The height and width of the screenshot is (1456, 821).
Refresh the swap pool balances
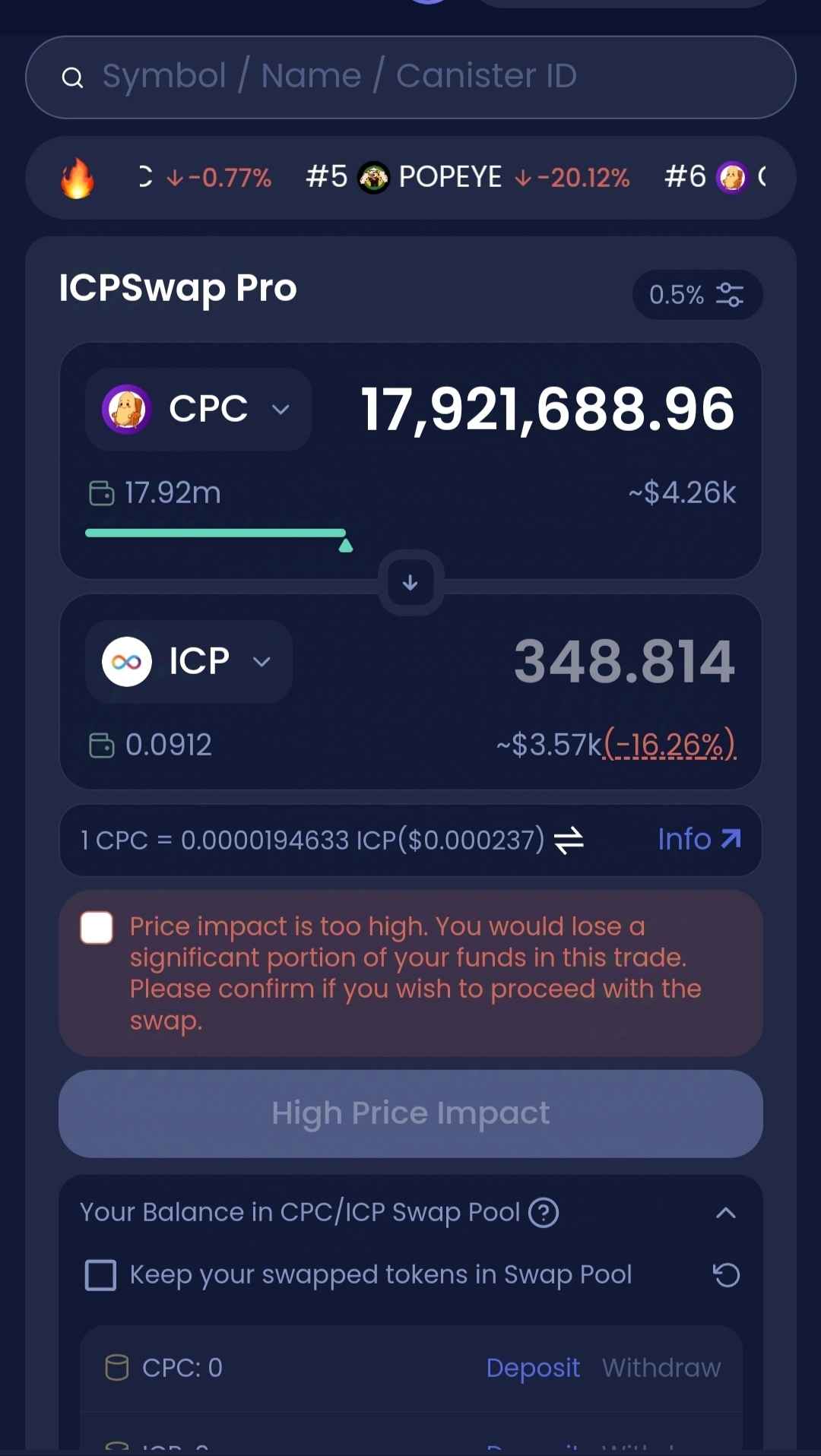(x=726, y=1275)
